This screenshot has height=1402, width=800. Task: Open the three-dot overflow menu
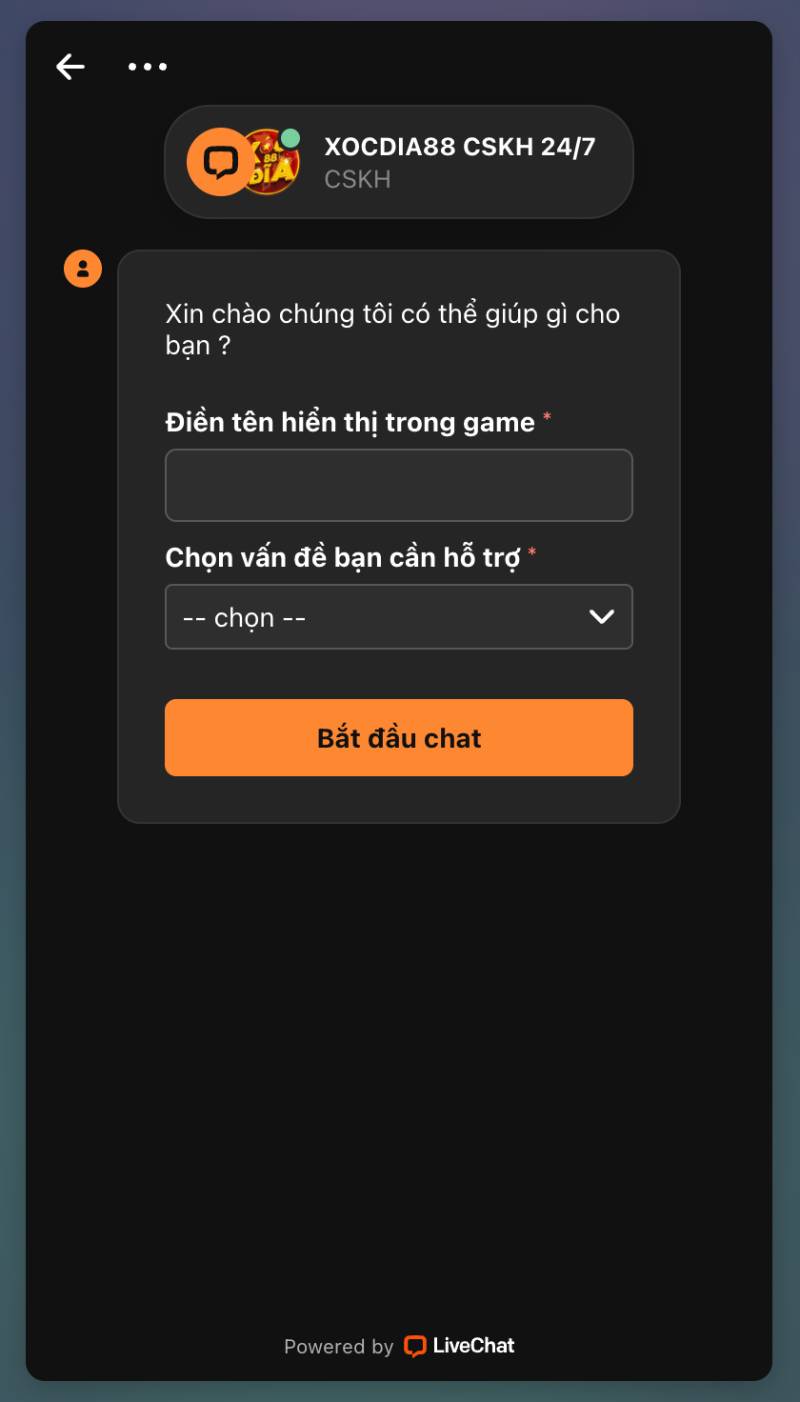(146, 66)
